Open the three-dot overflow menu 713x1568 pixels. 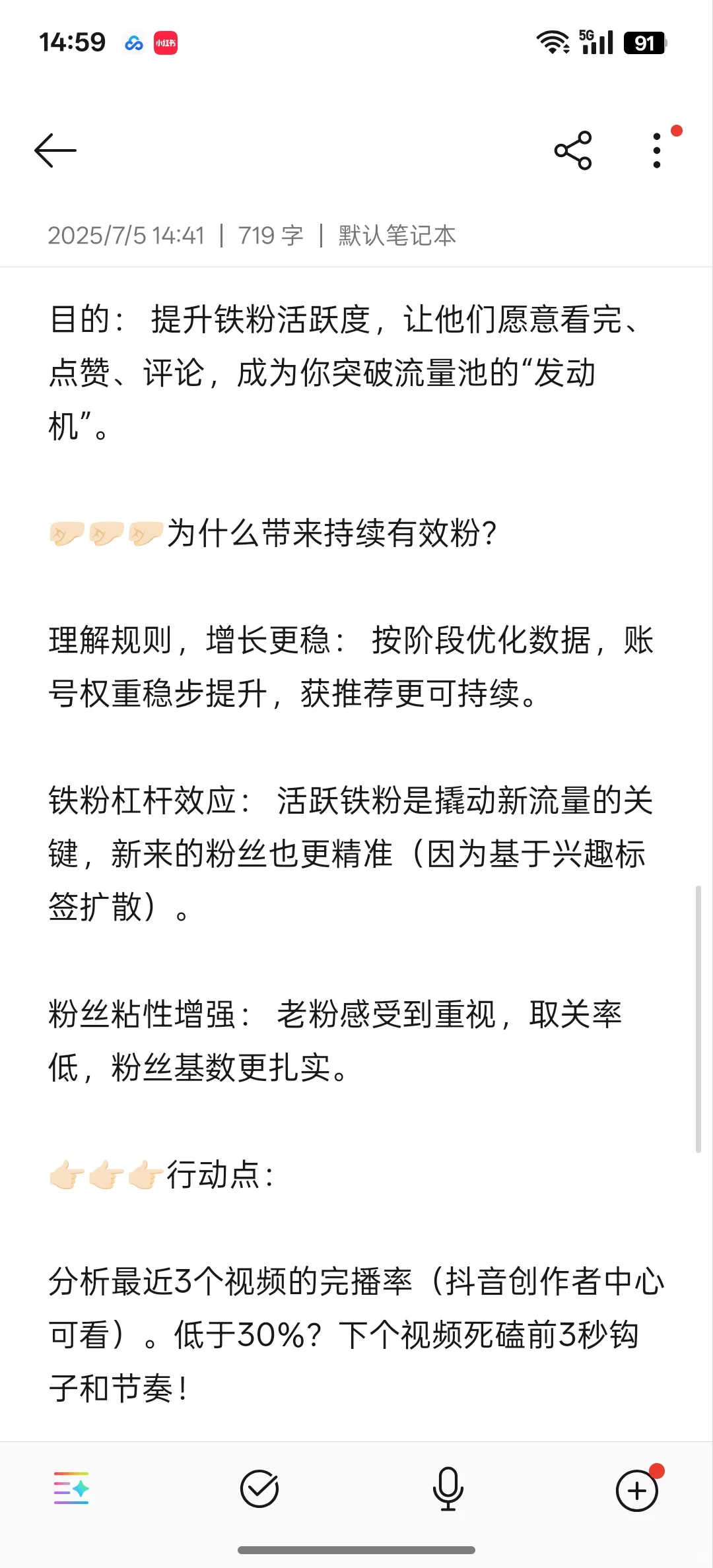656,150
